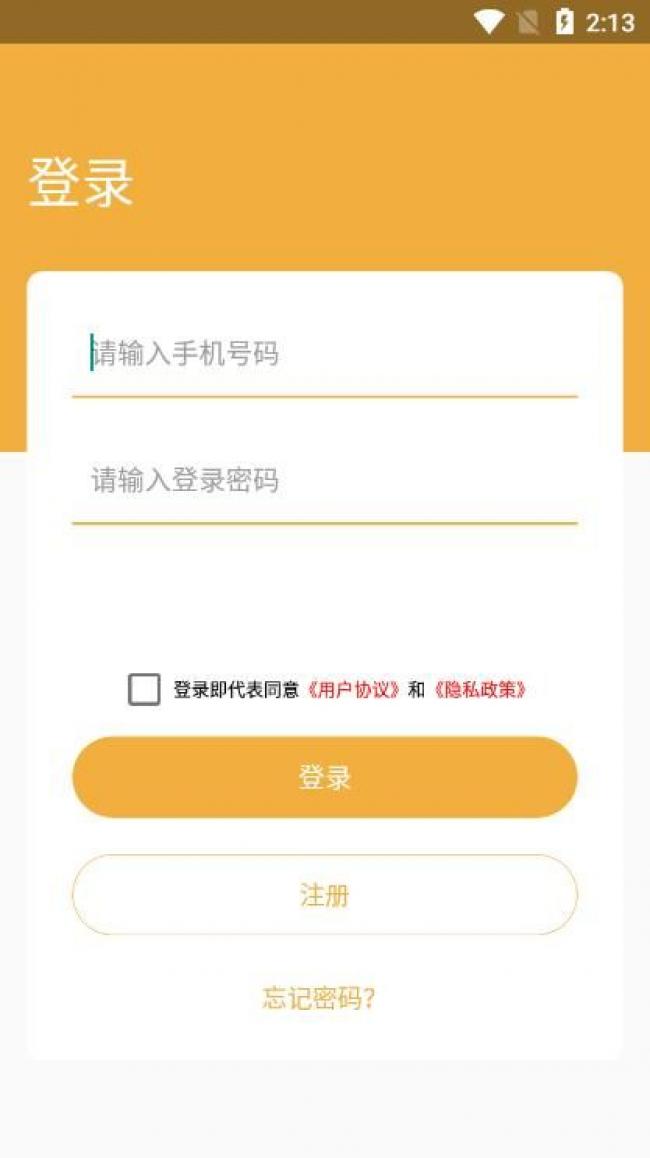Tap the phone number input field
Viewport: 650px width, 1158px height.
(x=324, y=354)
